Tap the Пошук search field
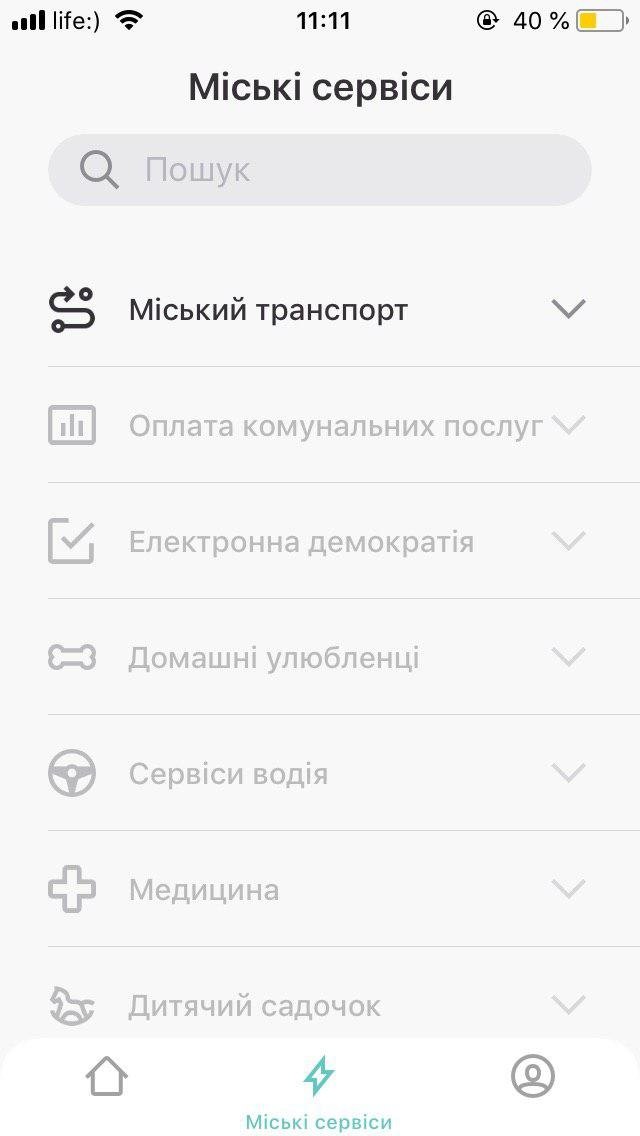 [x=320, y=170]
